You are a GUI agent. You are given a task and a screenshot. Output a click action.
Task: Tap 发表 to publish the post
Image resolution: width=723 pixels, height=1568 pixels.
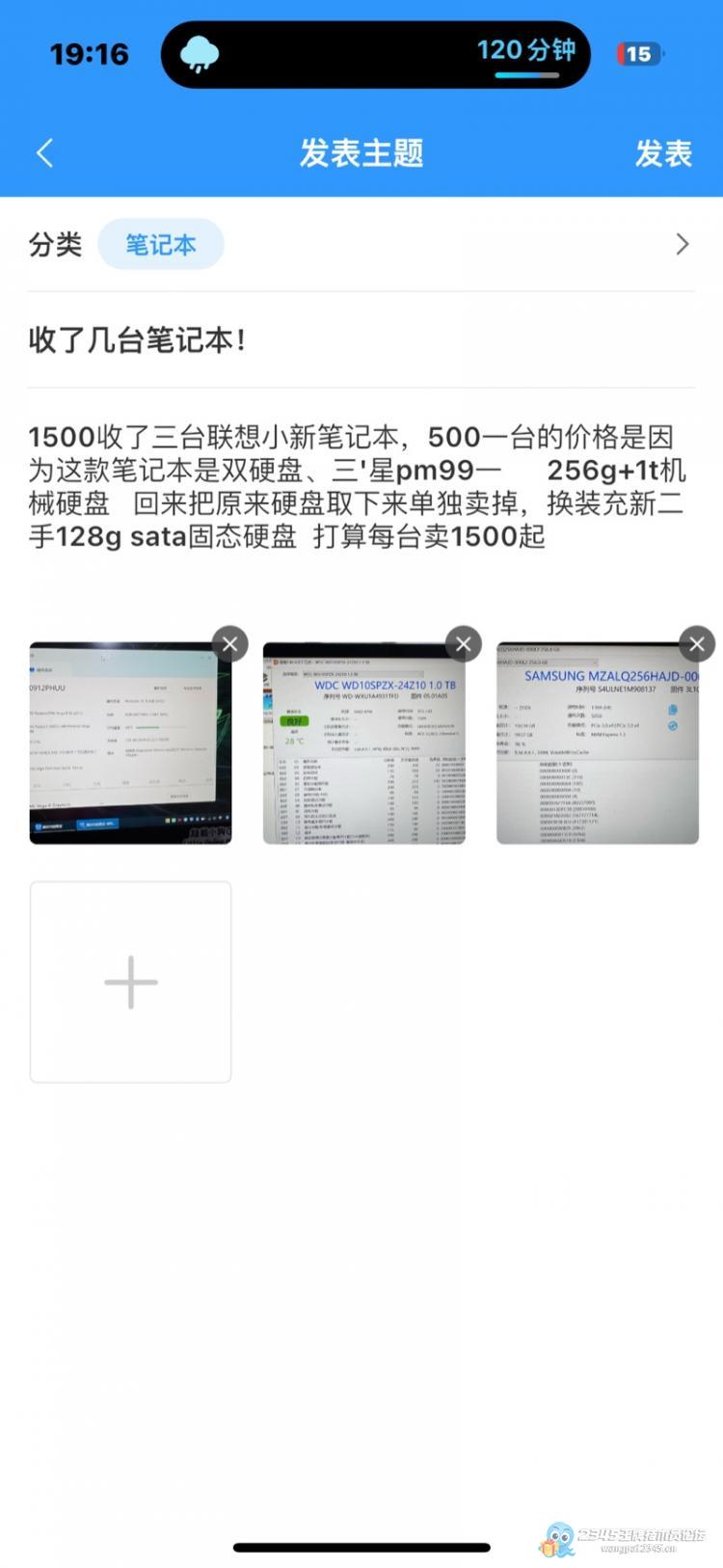point(662,152)
